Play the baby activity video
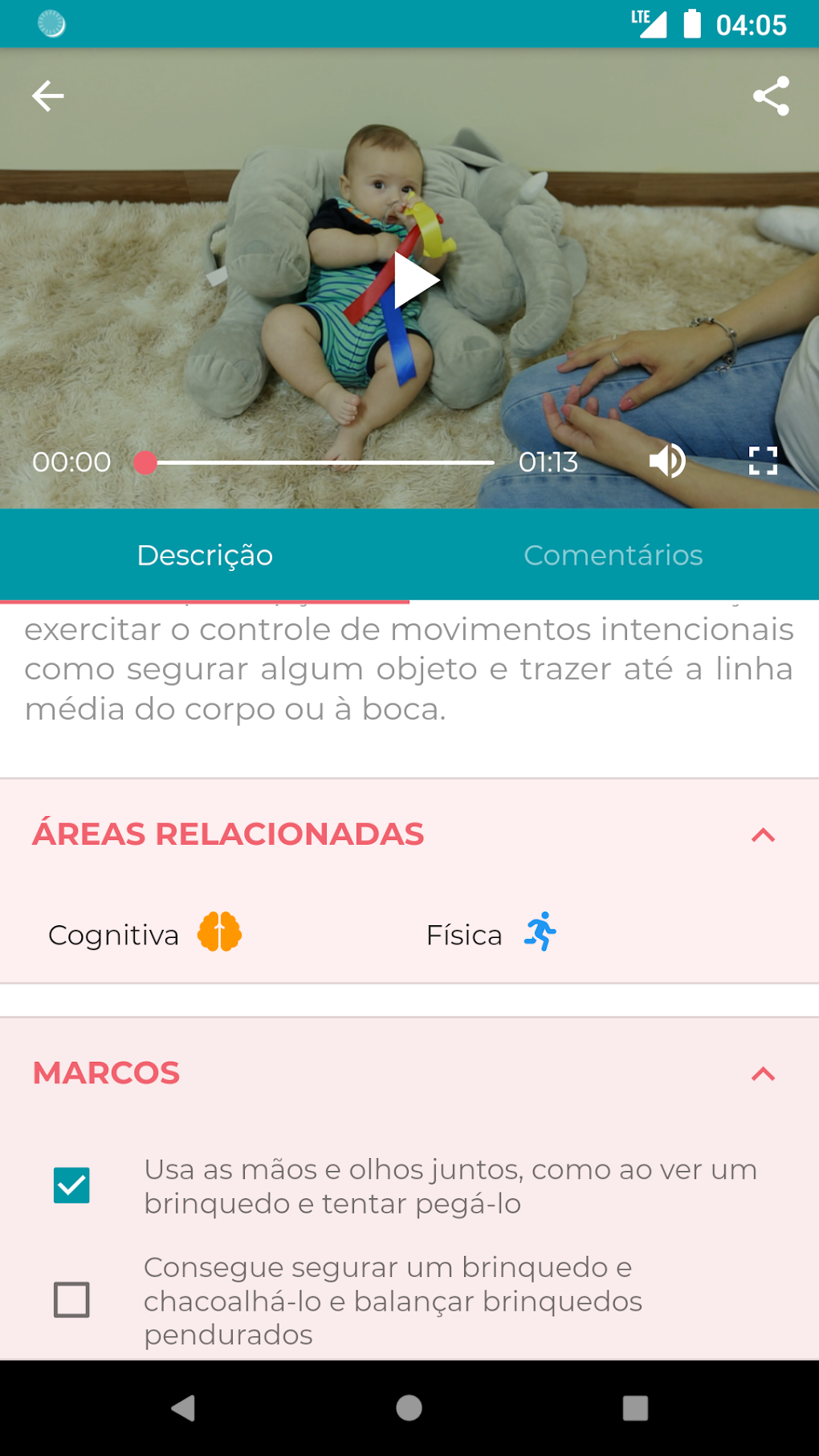Image resolution: width=819 pixels, height=1456 pixels. pos(414,280)
